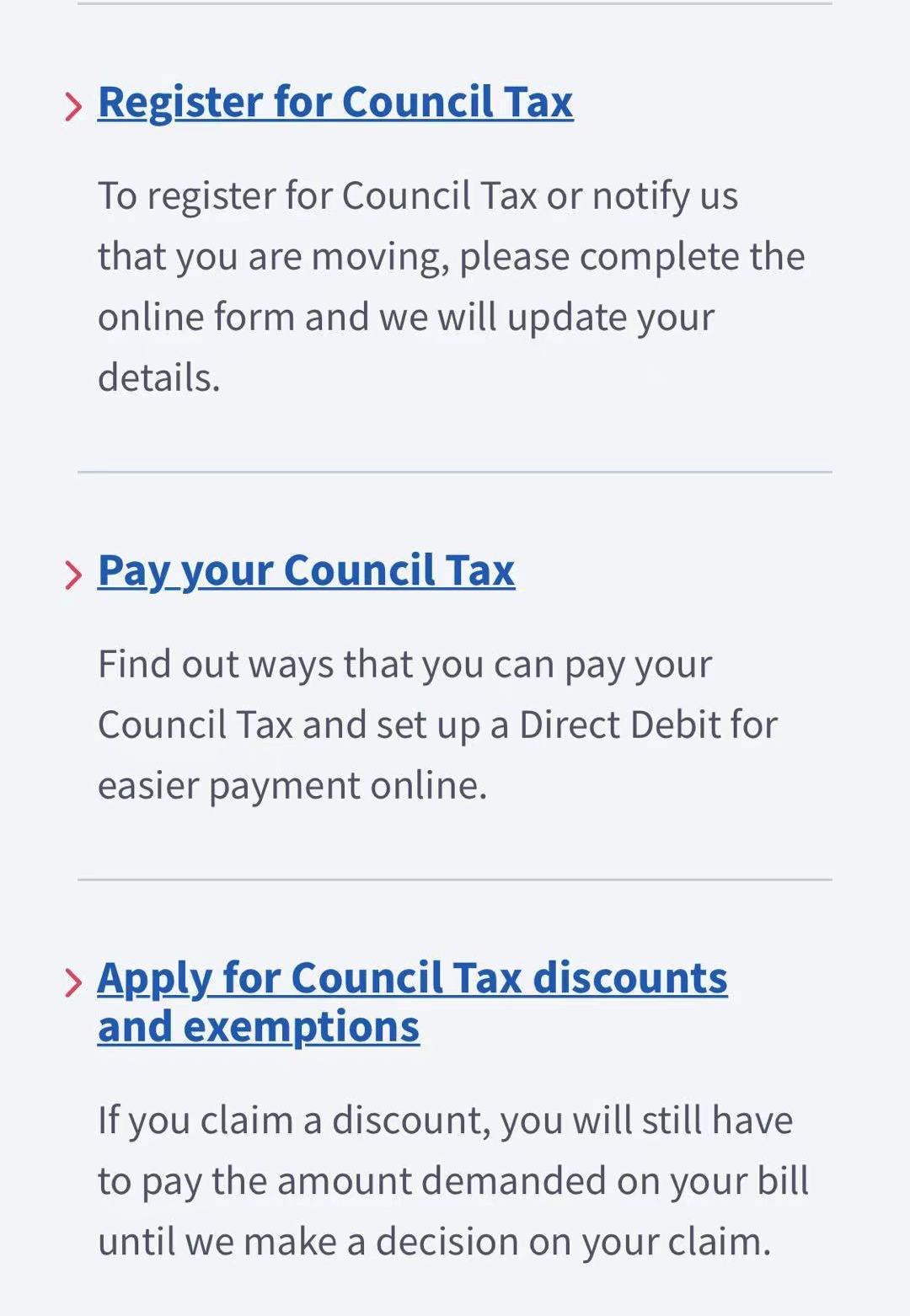The height and width of the screenshot is (1316, 910).
Task: Click the red chevron beside Register for Council Tax
Action: pos(72,103)
